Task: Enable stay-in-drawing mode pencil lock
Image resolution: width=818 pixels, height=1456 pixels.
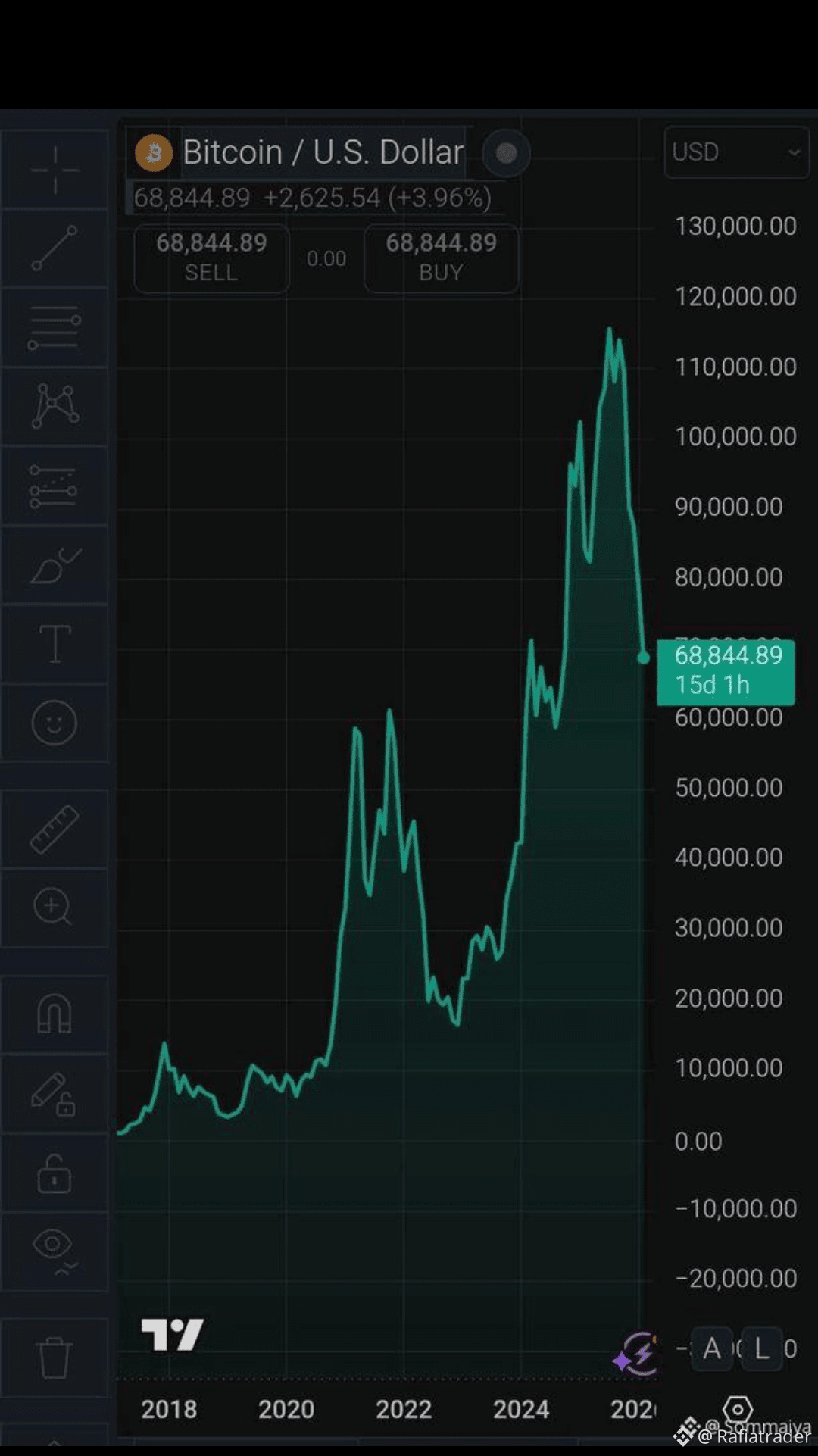Action: (55, 1094)
